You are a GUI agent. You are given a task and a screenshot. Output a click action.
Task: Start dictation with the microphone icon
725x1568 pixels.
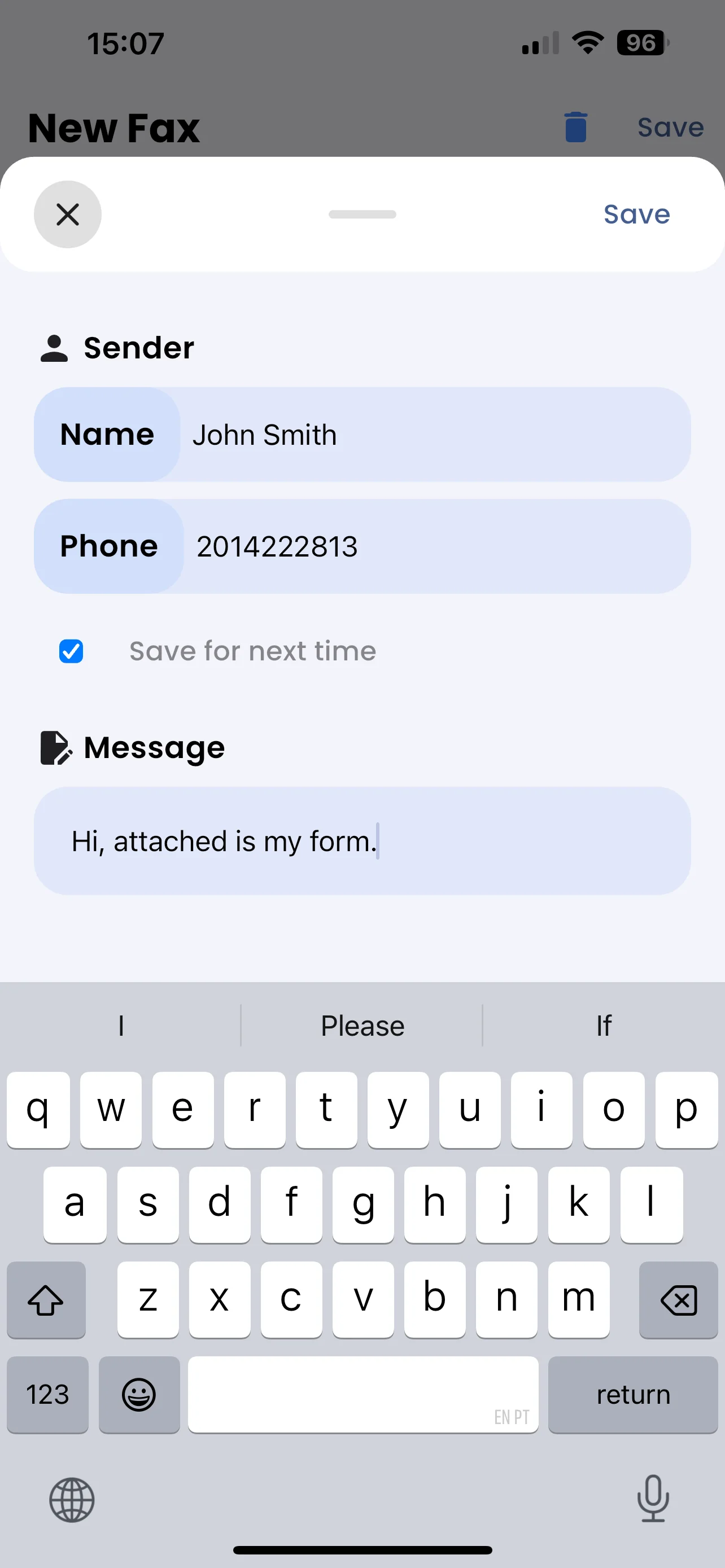(x=653, y=1500)
